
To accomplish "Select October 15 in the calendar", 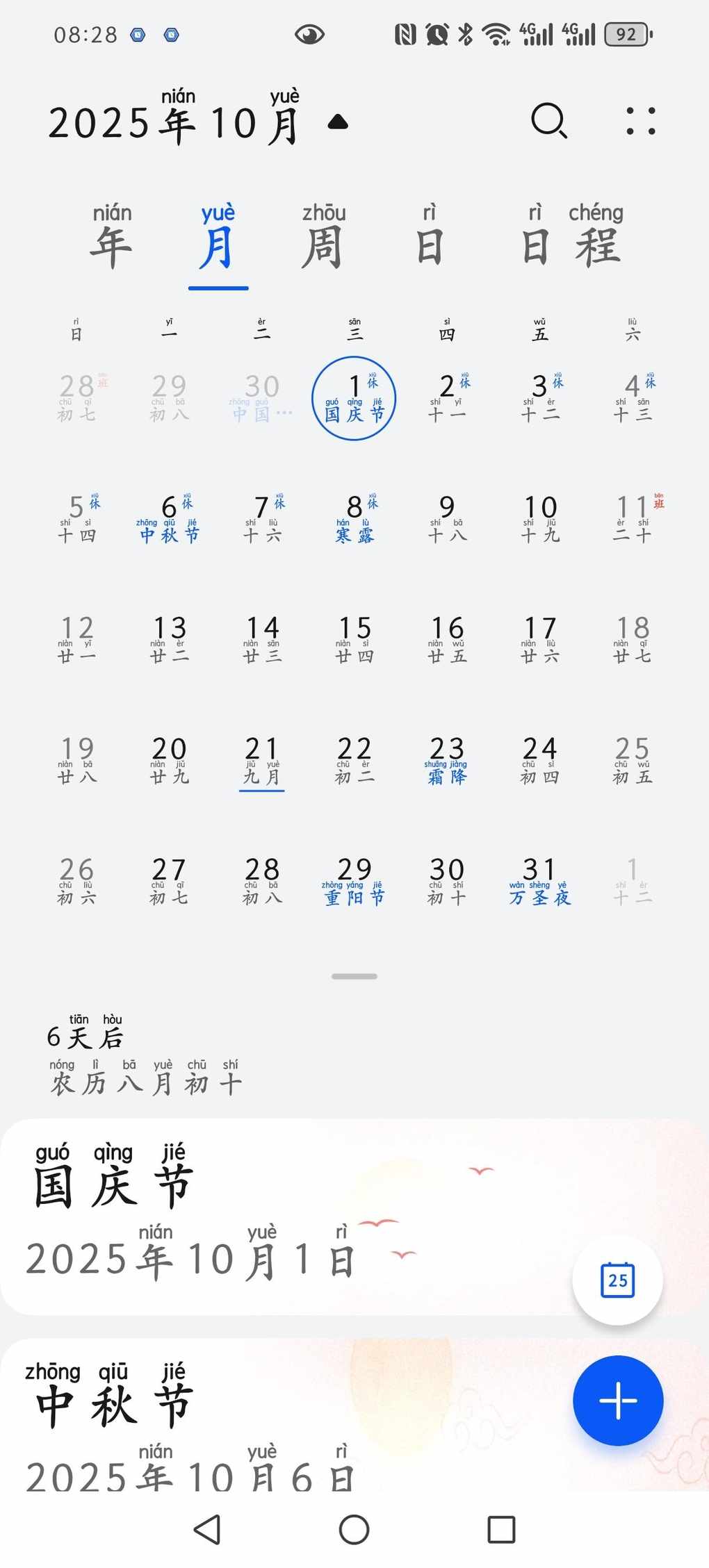I will [354, 640].
